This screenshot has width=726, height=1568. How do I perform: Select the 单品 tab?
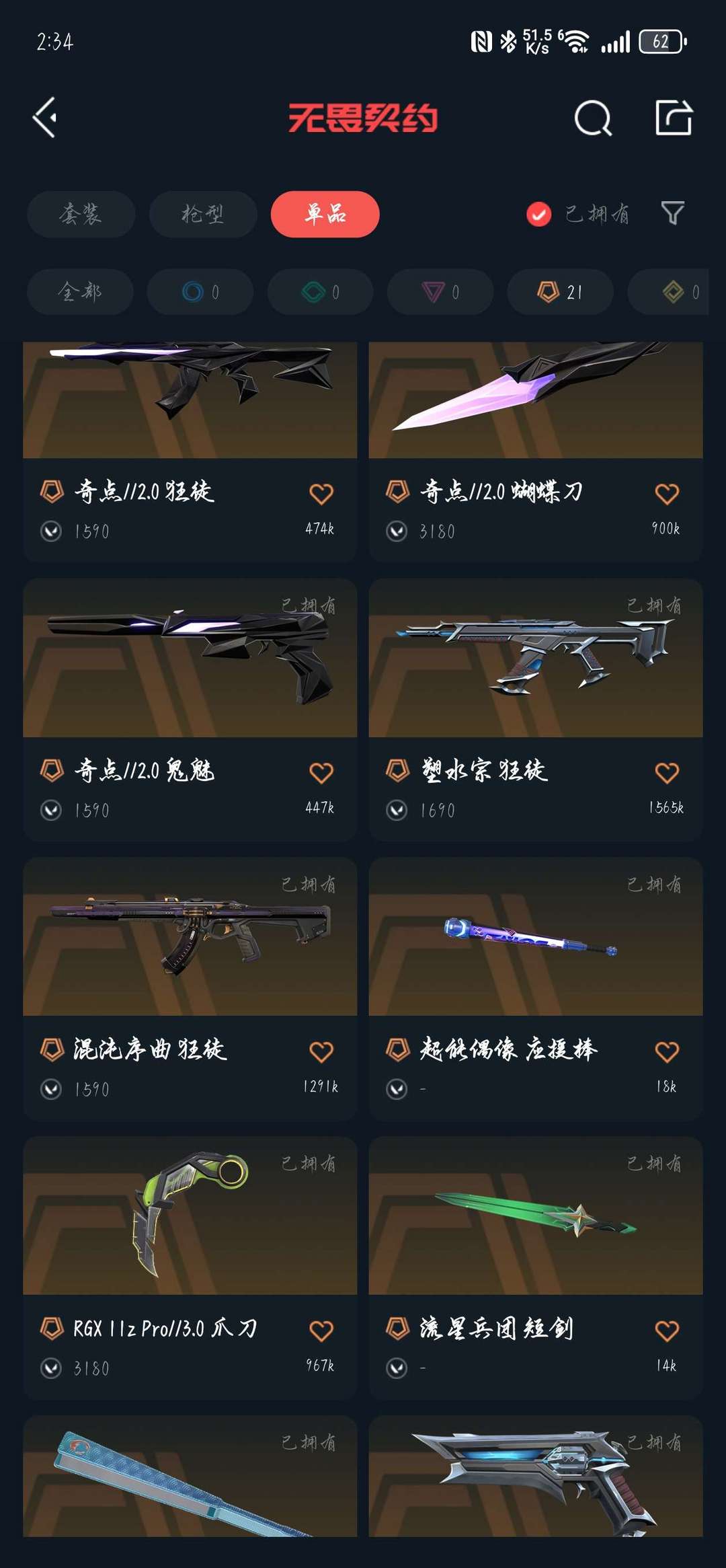click(325, 214)
